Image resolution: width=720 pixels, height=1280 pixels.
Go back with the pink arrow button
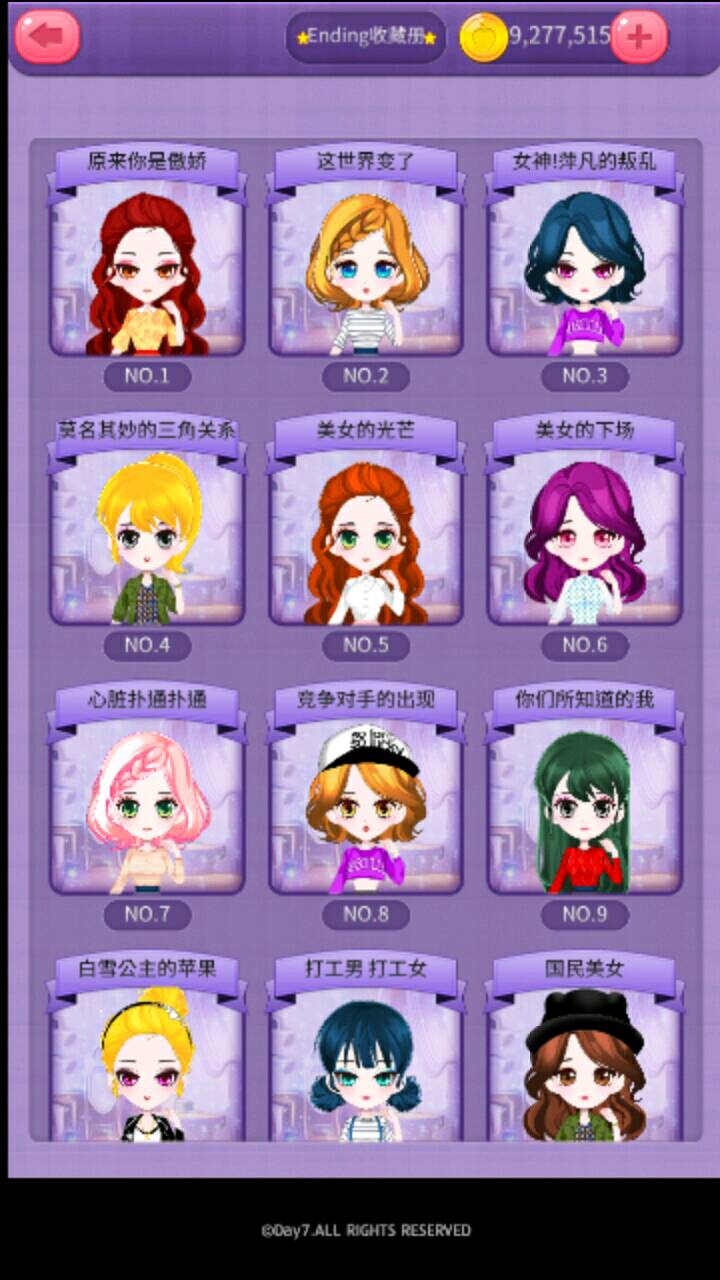pyautogui.click(x=47, y=37)
